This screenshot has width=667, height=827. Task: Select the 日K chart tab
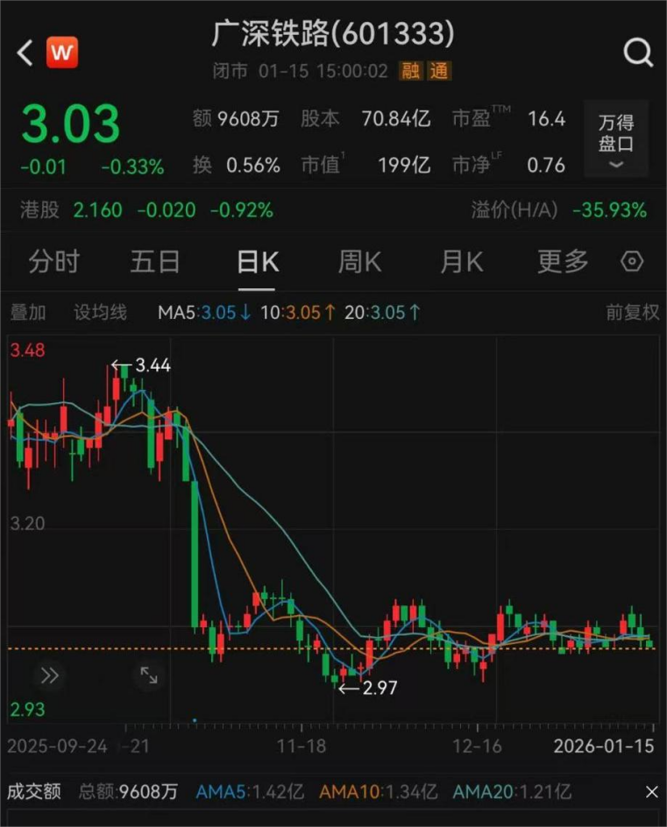(x=257, y=262)
